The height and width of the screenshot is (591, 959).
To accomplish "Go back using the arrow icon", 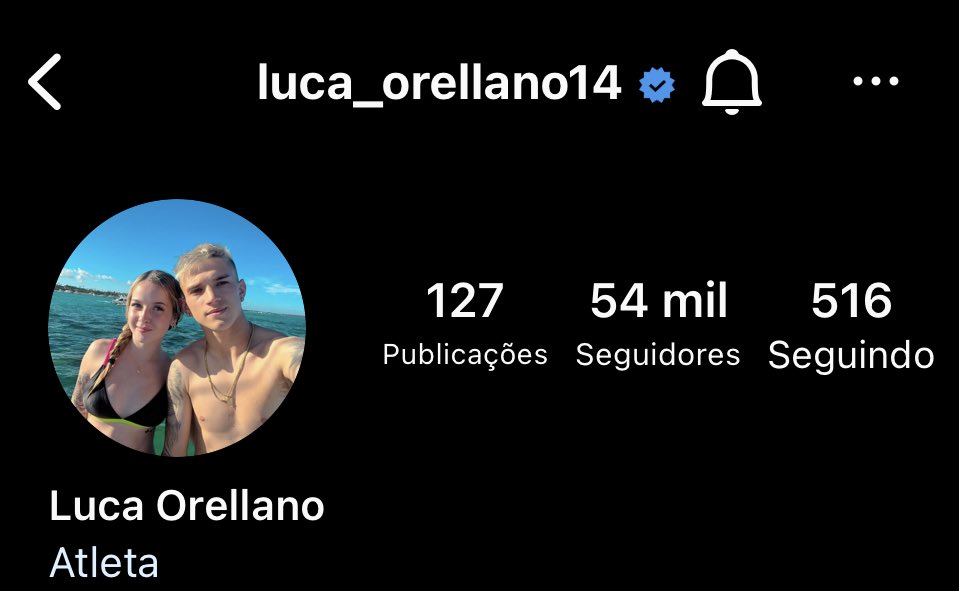I will [x=45, y=83].
